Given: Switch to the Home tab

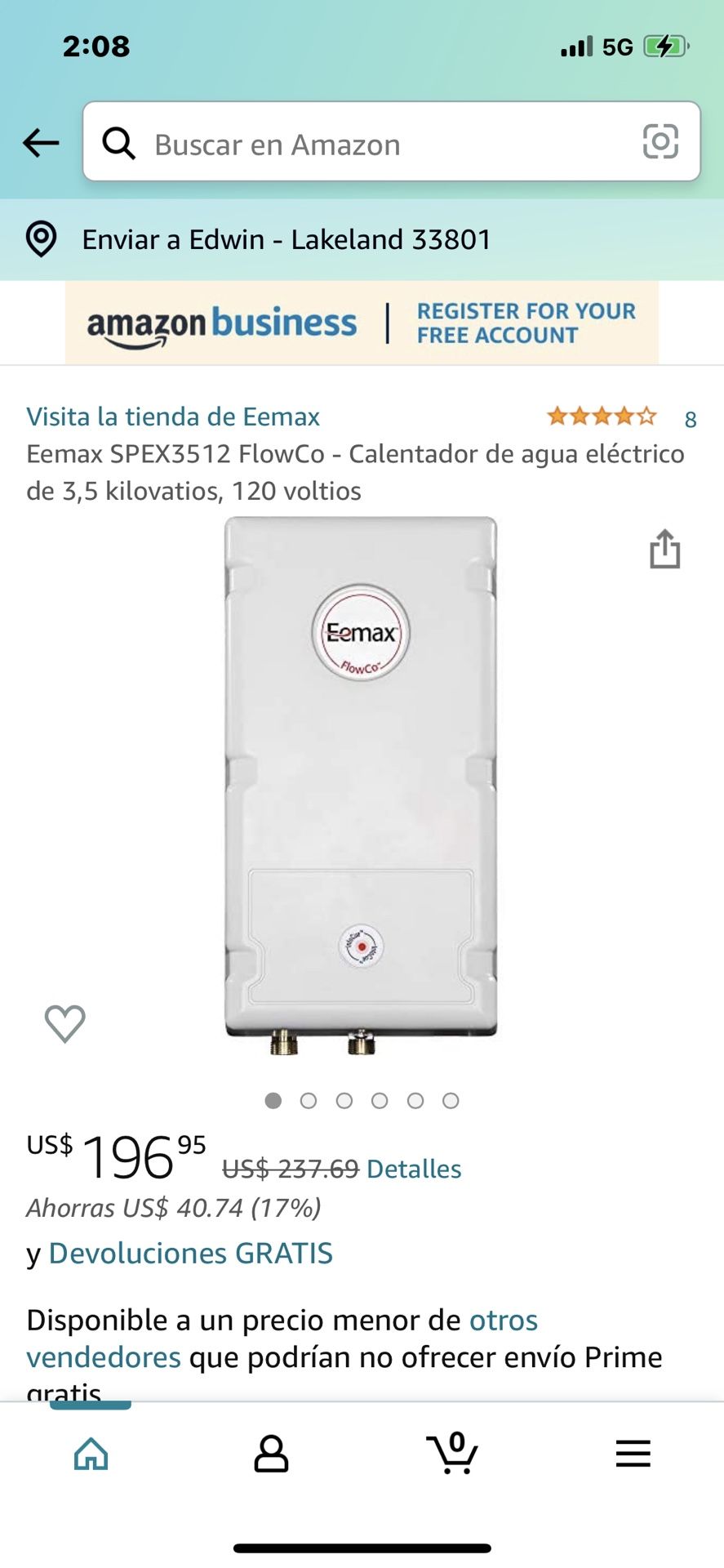Looking at the screenshot, I should point(91,1454).
